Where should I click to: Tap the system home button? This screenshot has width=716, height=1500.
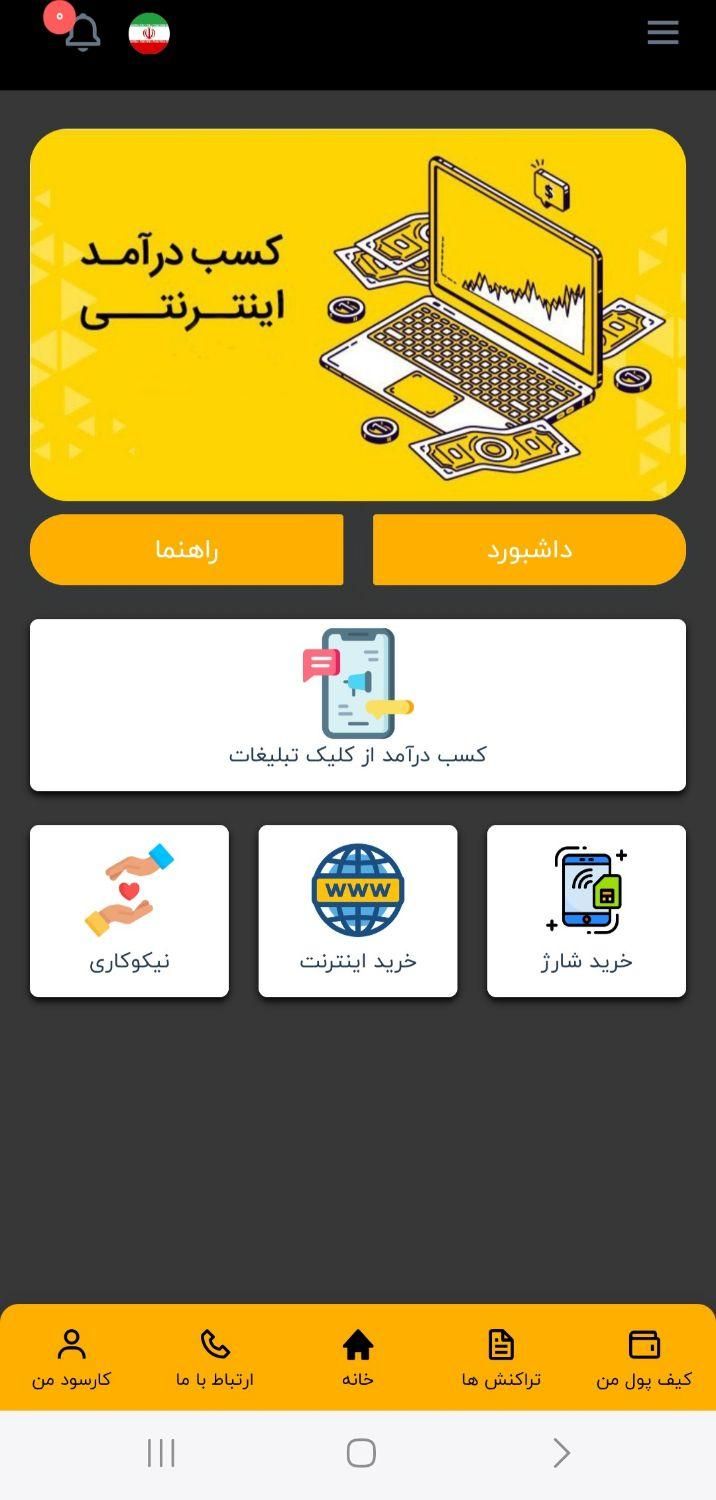pos(361,1453)
